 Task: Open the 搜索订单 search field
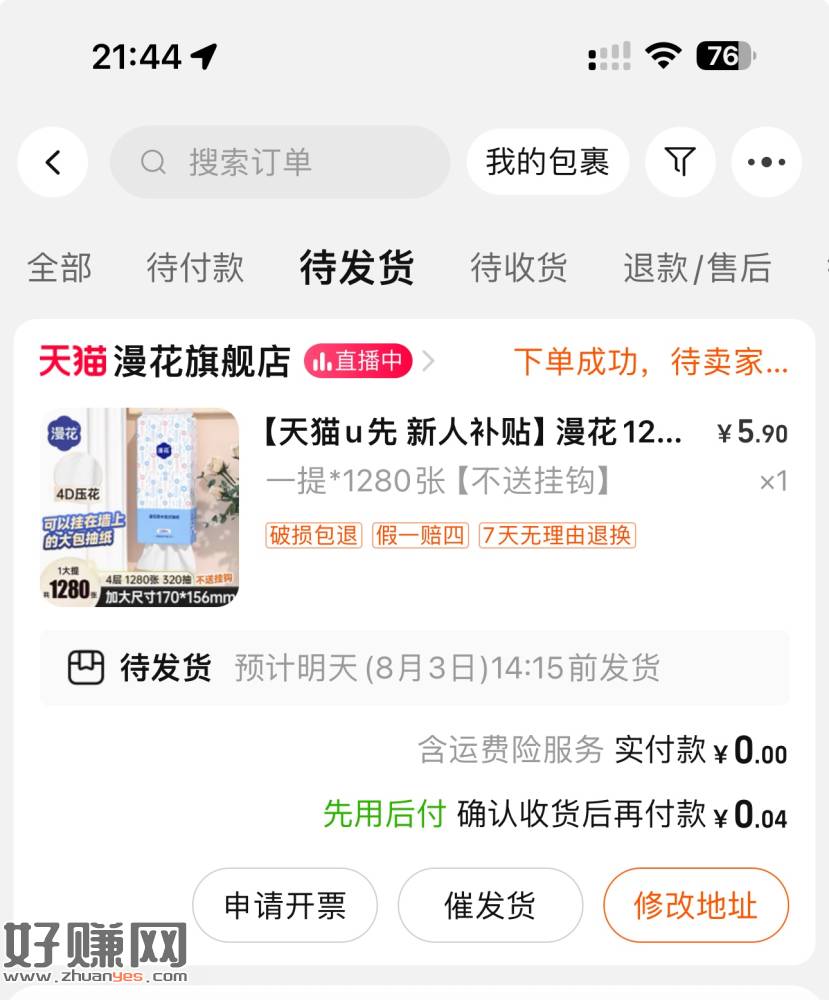pos(280,162)
